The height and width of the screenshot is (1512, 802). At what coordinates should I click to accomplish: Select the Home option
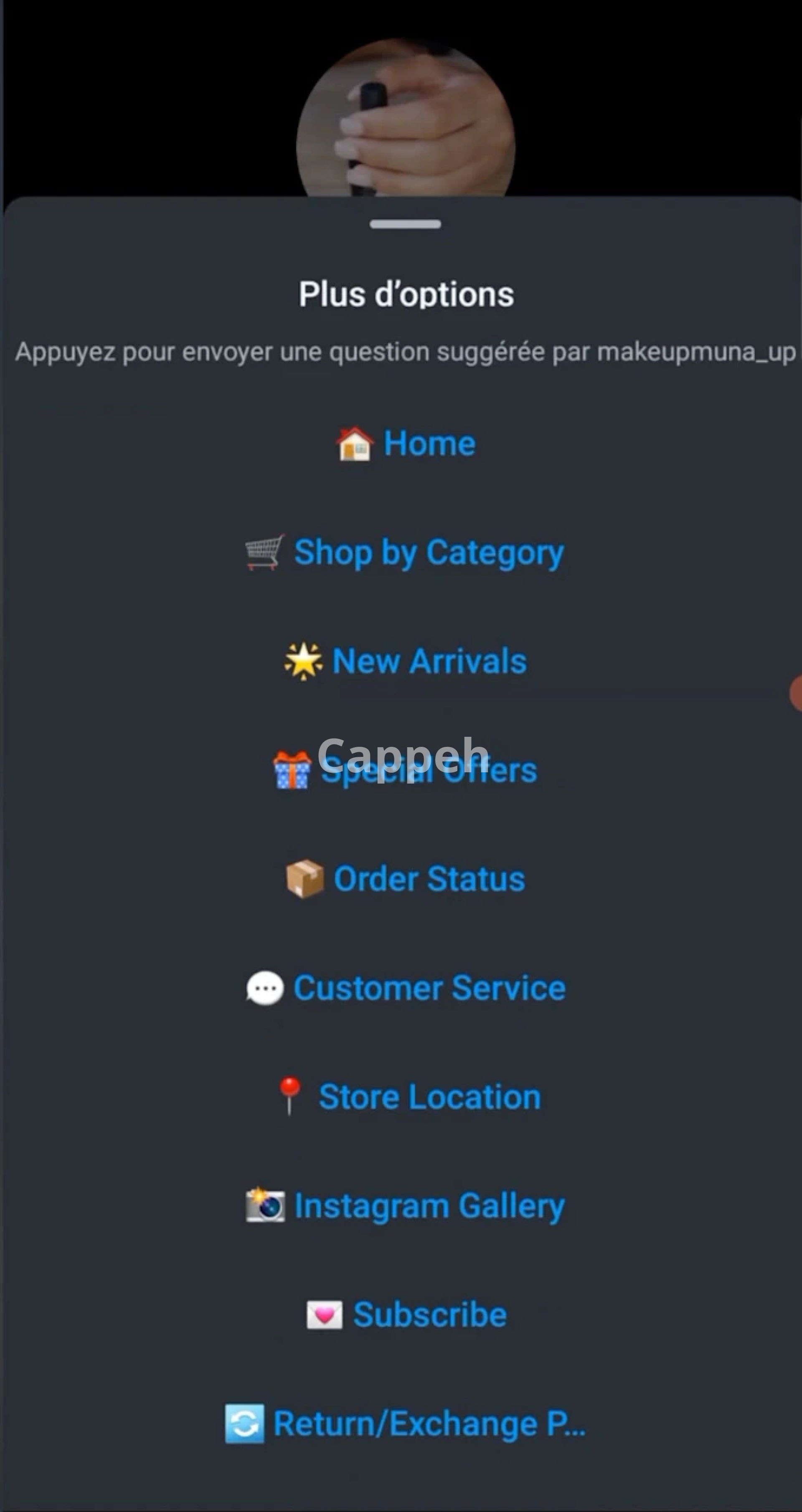[x=406, y=444]
